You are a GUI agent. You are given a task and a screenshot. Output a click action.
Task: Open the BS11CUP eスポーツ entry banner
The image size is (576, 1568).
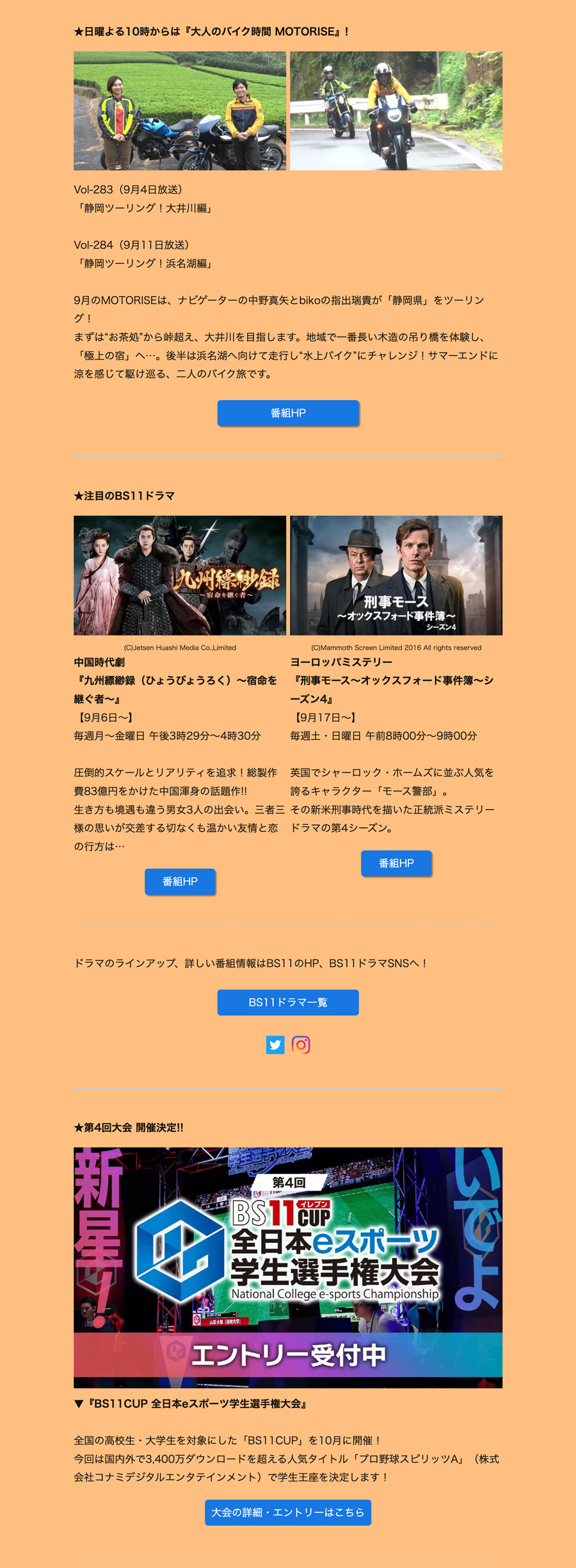pyautogui.click(x=288, y=1267)
